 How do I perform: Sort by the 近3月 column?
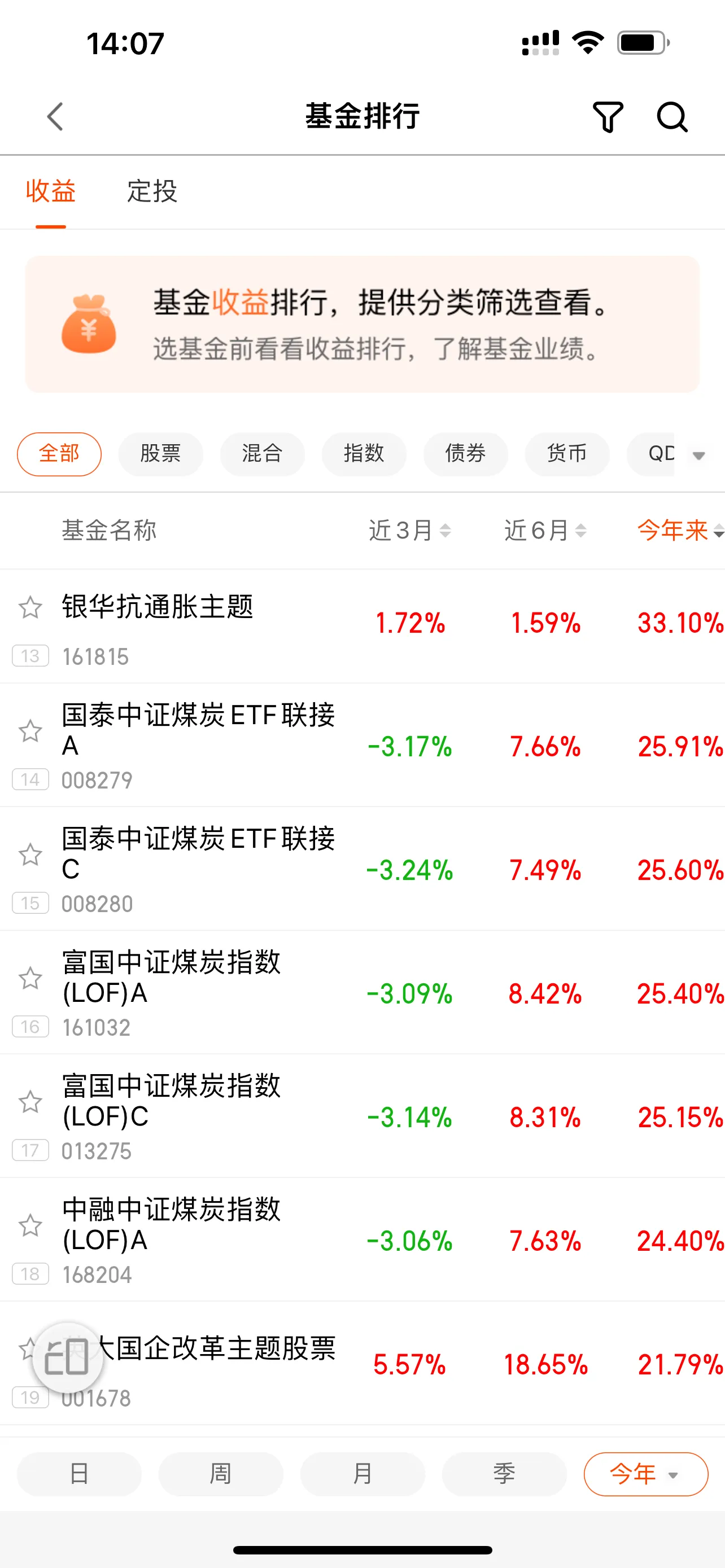pos(410,530)
